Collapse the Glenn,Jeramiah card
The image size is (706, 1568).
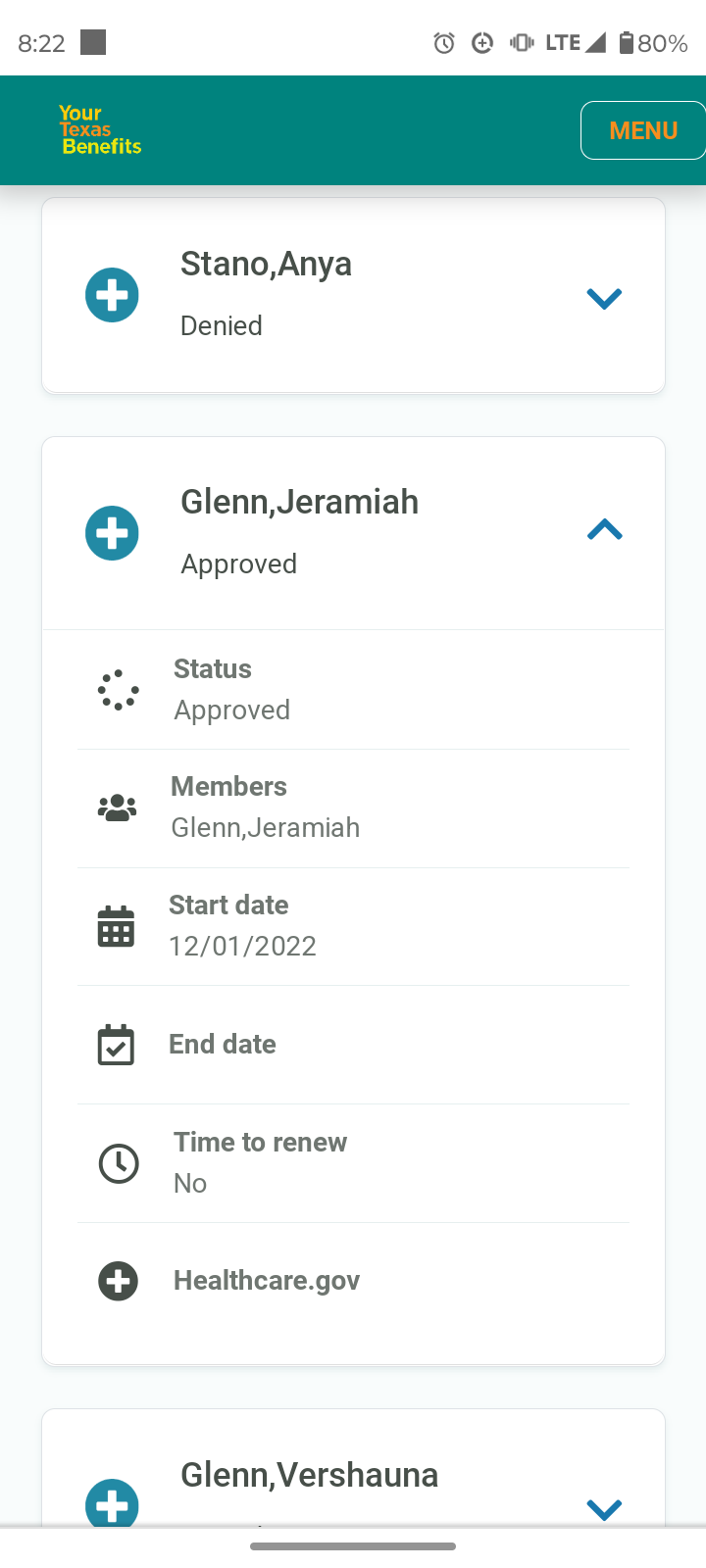click(x=604, y=530)
